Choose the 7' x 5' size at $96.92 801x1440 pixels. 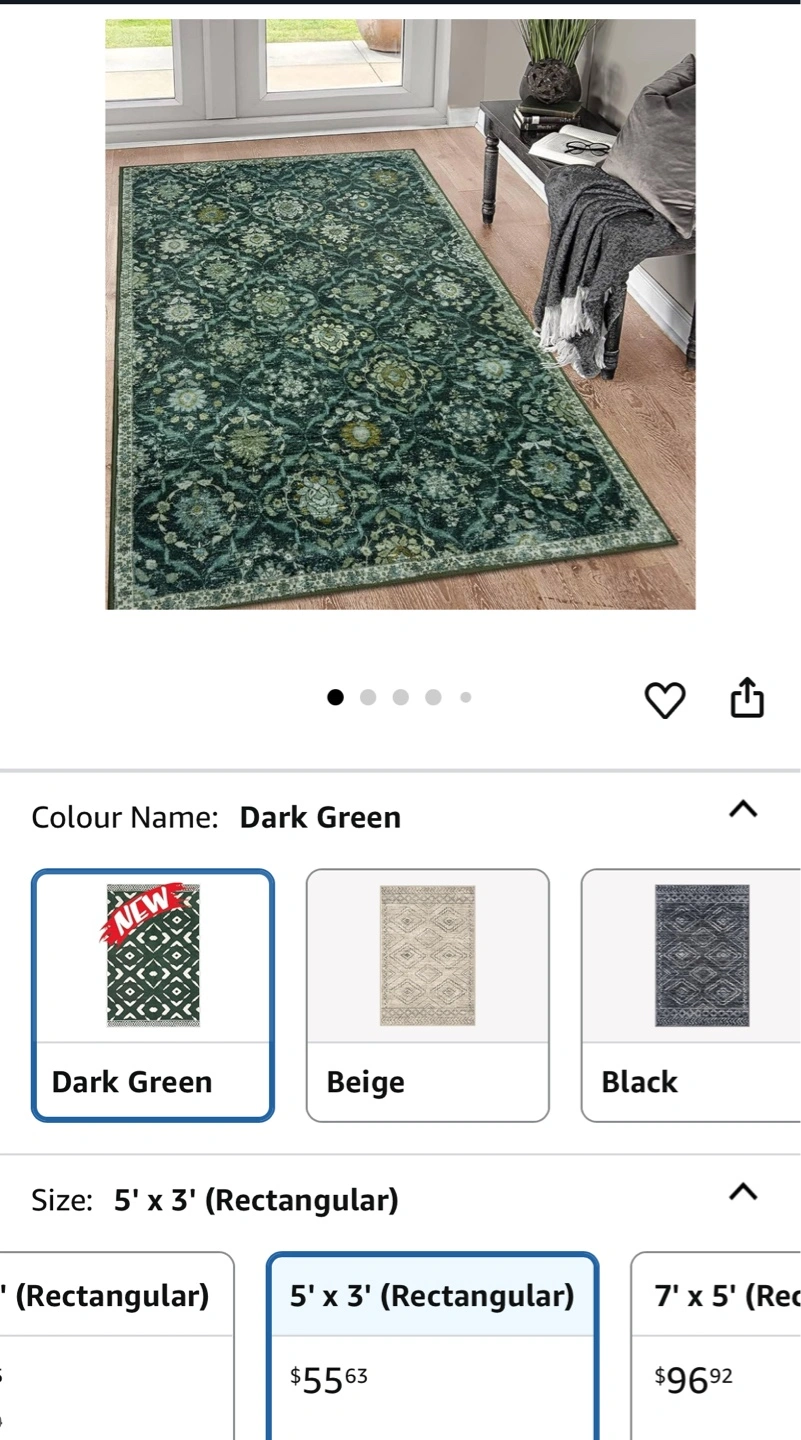716,1346
